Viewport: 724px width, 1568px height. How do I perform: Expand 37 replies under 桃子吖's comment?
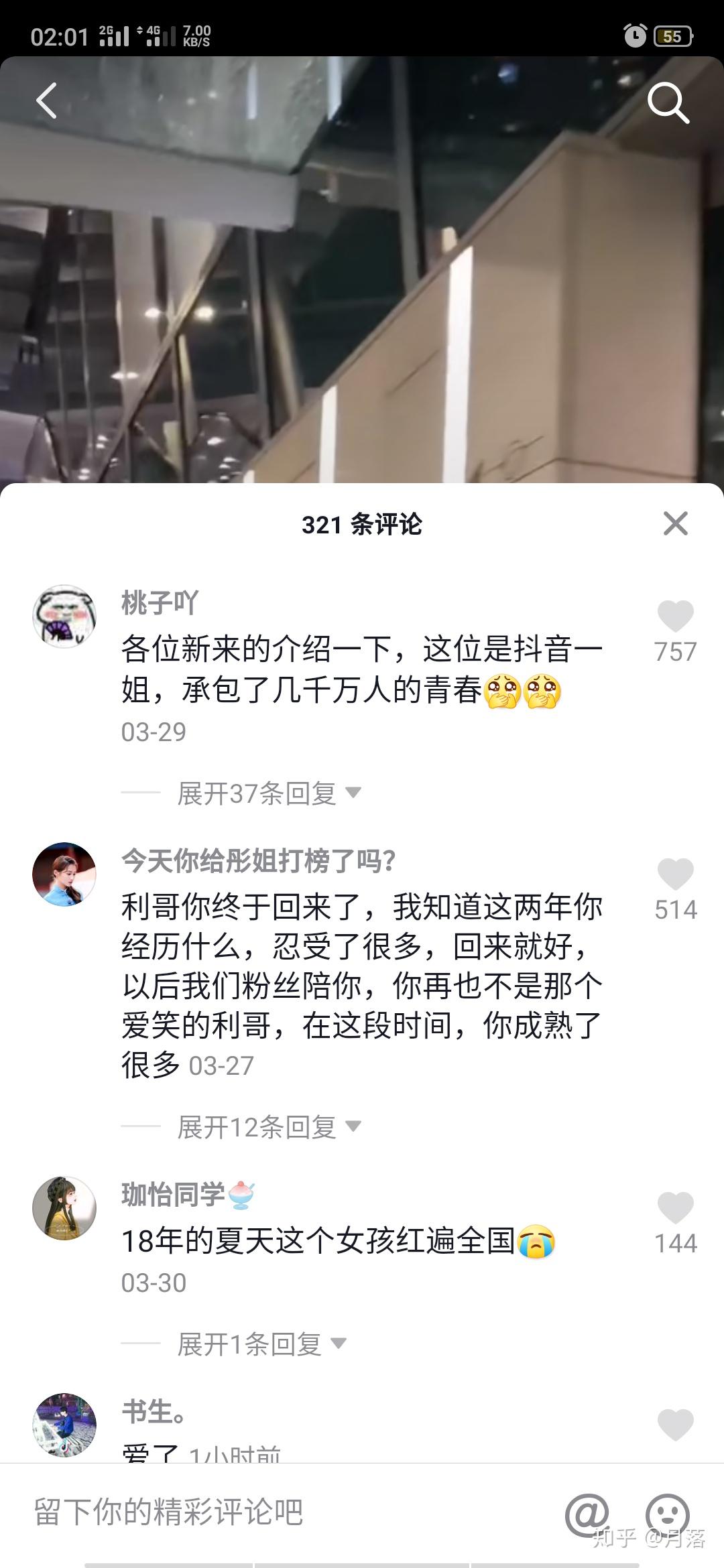click(268, 793)
